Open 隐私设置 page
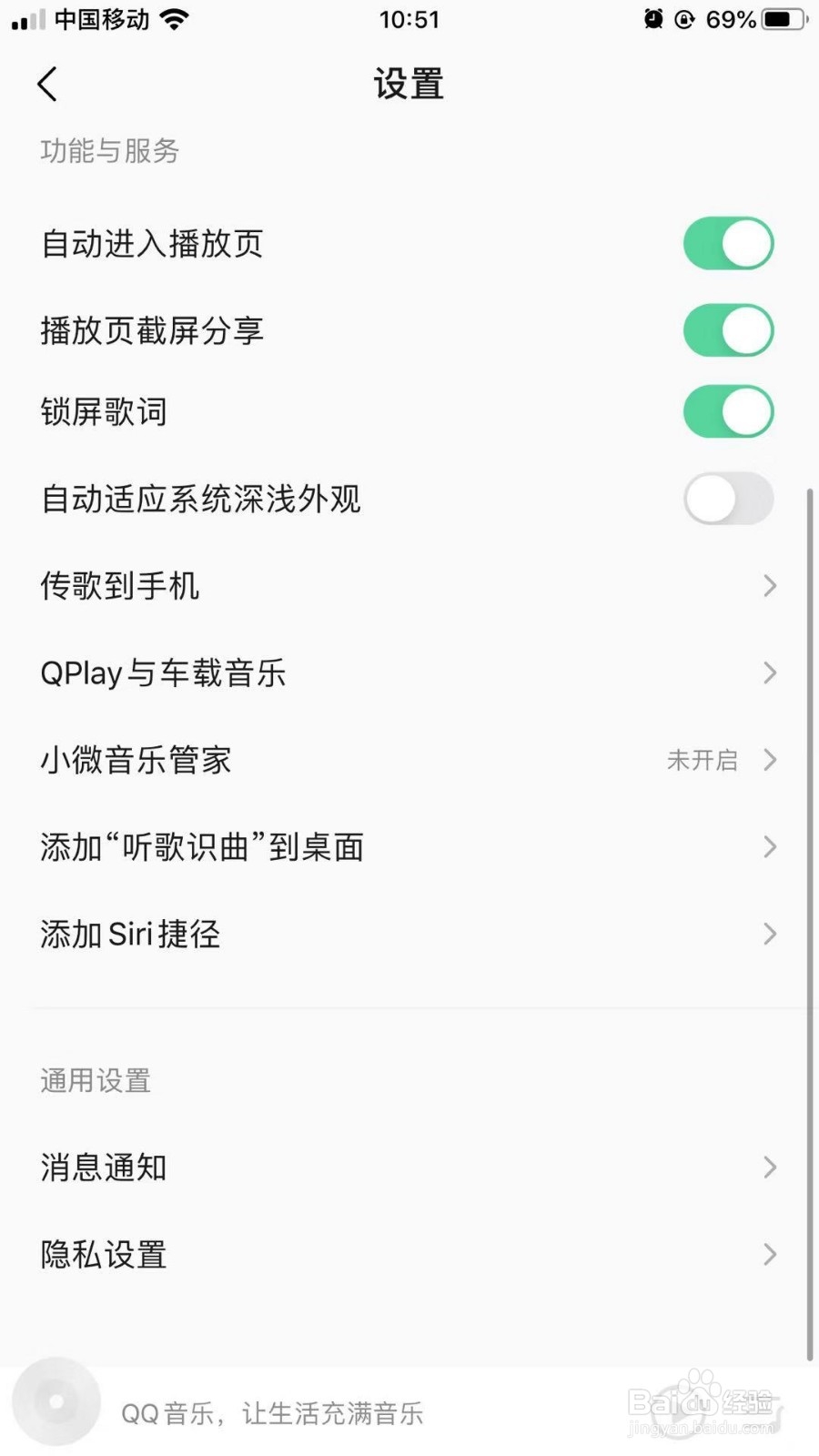819x1456 pixels. [x=409, y=1254]
